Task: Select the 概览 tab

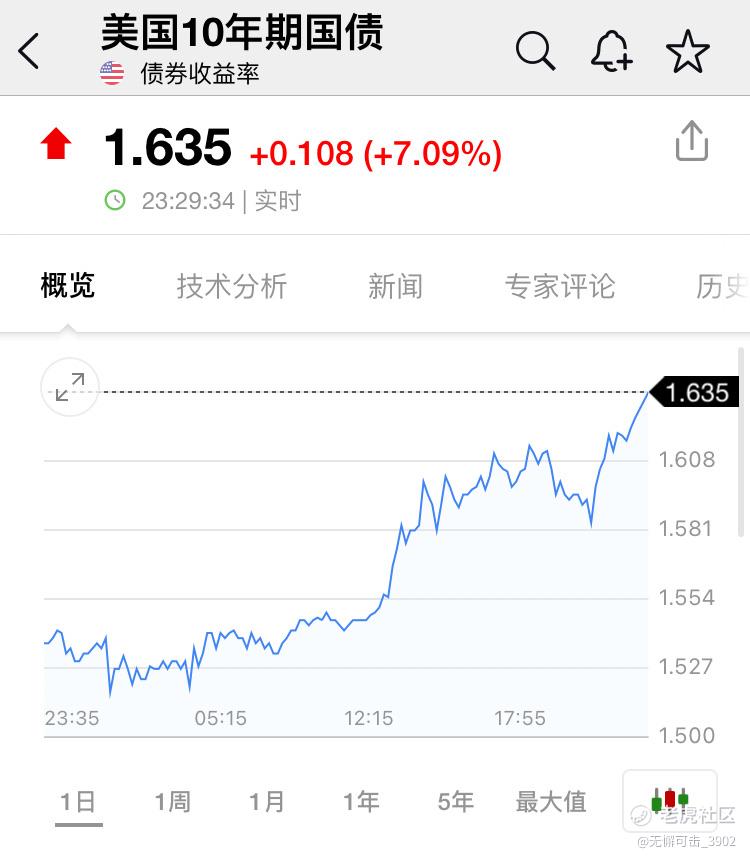Action: coord(68,286)
